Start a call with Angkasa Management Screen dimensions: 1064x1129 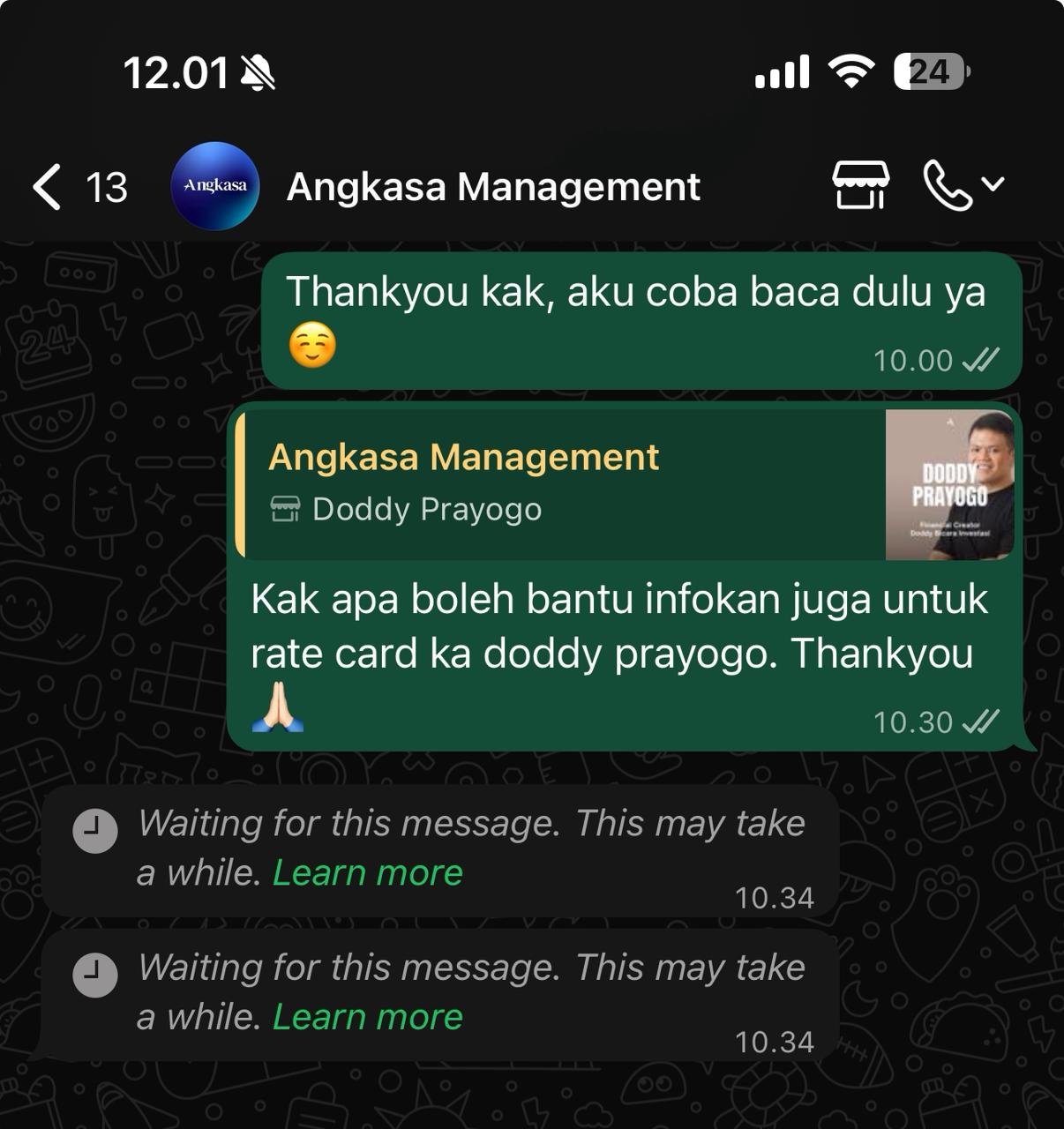[x=948, y=185]
